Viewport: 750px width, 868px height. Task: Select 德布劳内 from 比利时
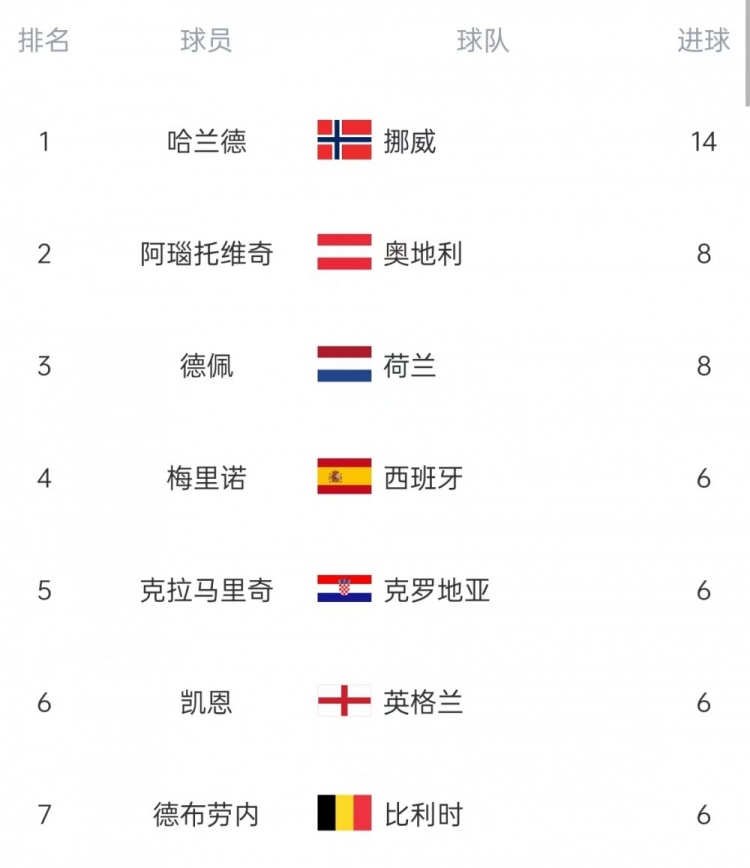click(x=206, y=815)
